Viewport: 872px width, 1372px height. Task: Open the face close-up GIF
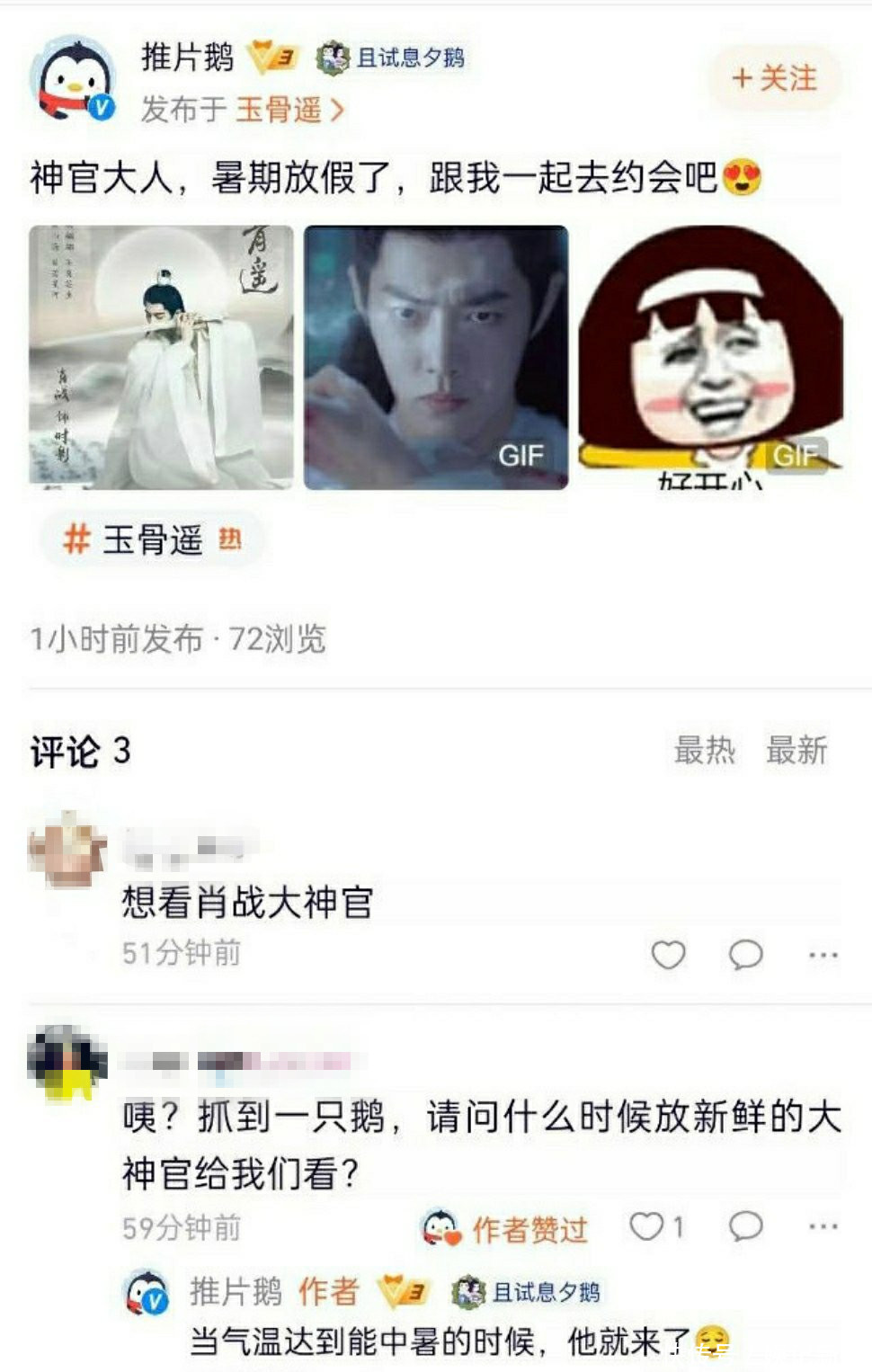tap(436, 357)
